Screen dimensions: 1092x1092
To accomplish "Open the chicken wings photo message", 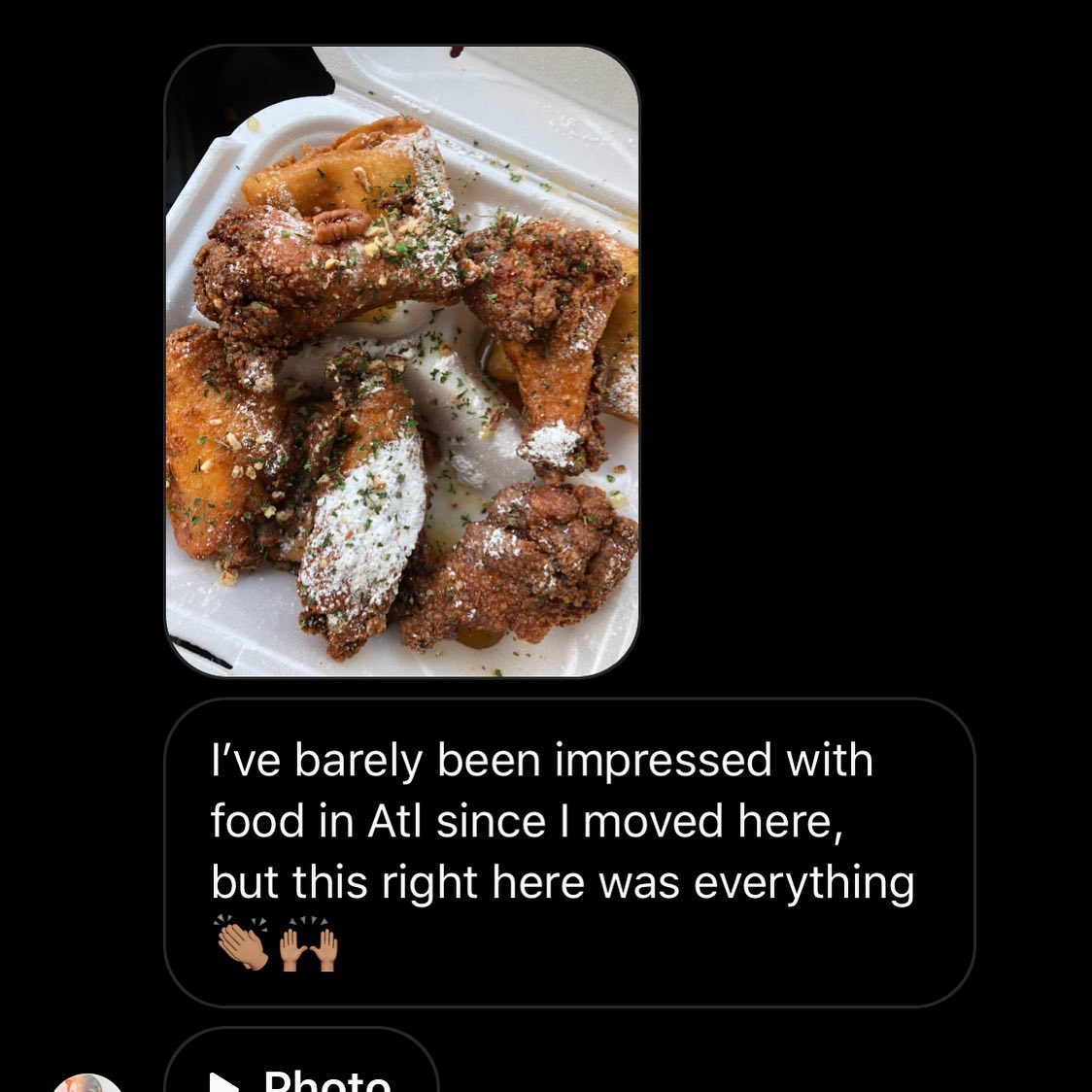I will point(402,360).
